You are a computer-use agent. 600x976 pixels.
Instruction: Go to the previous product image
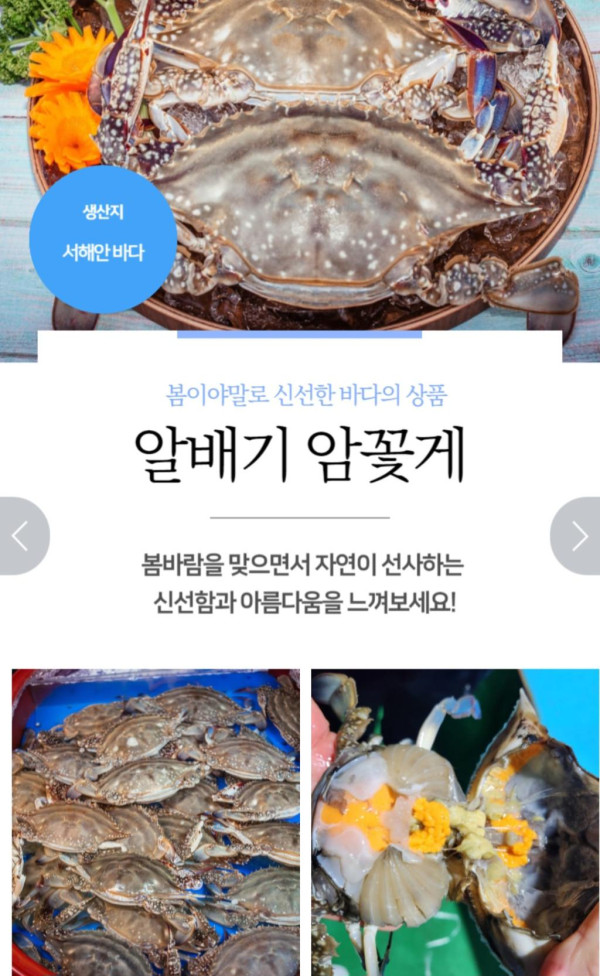click(21, 536)
